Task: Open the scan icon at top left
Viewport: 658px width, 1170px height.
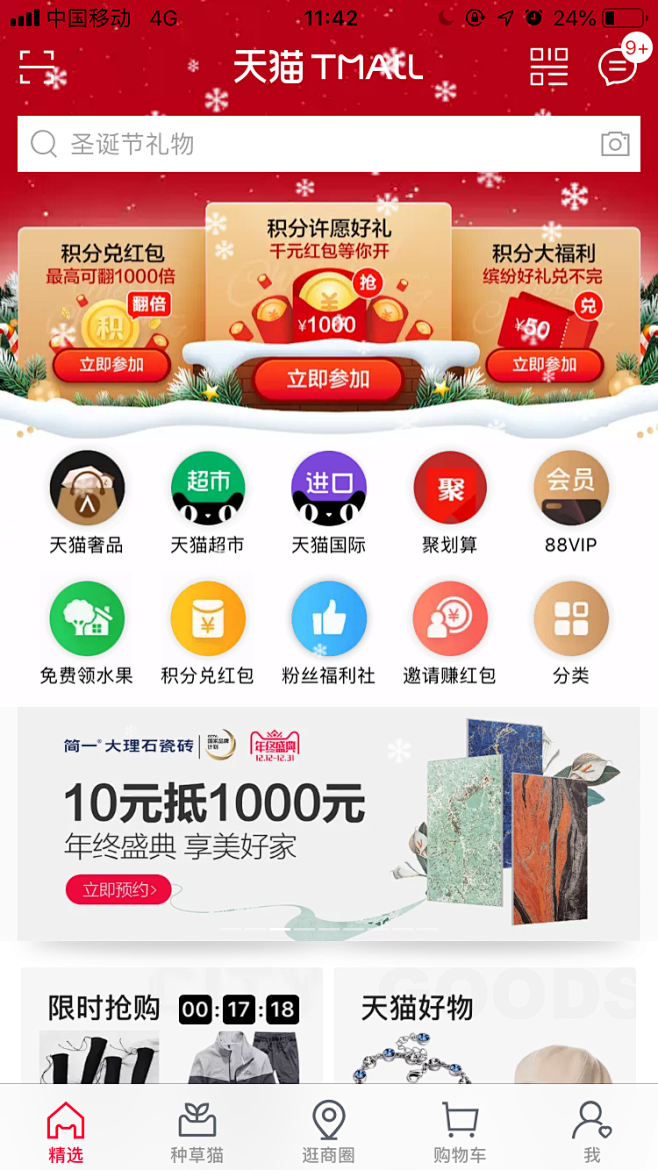Action: tap(37, 68)
